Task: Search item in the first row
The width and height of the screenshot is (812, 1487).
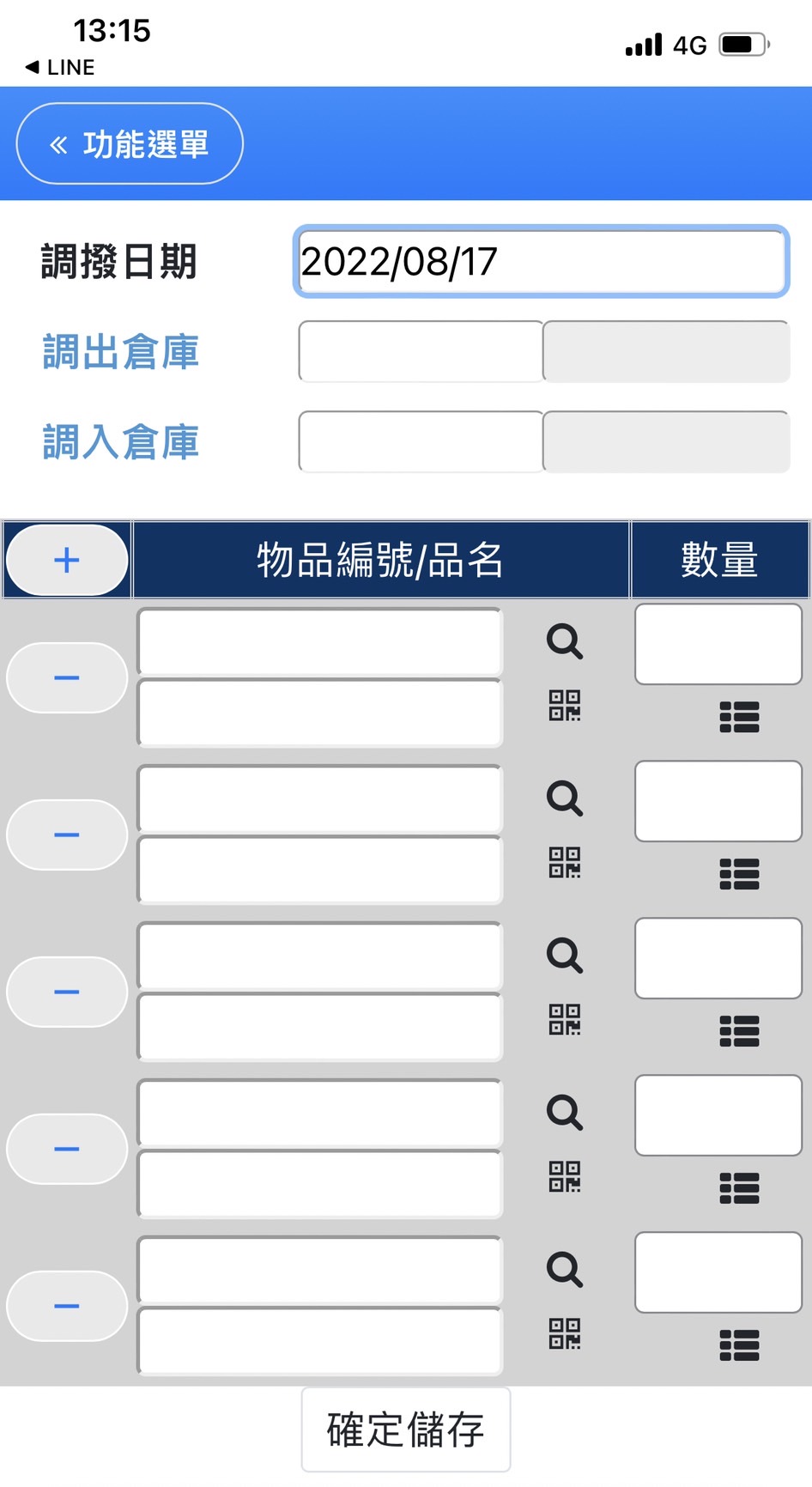Action: [565, 641]
